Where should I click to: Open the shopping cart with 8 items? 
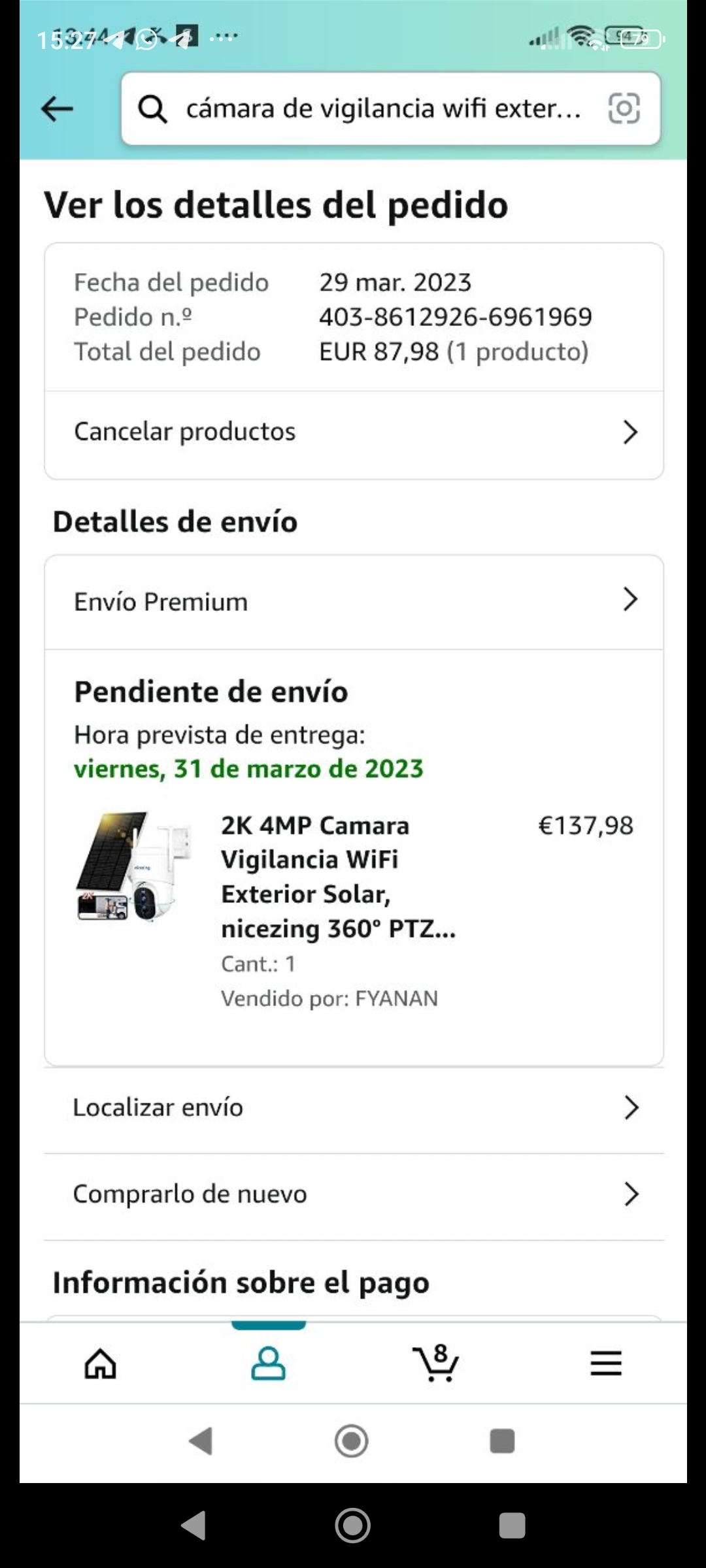(x=436, y=1364)
